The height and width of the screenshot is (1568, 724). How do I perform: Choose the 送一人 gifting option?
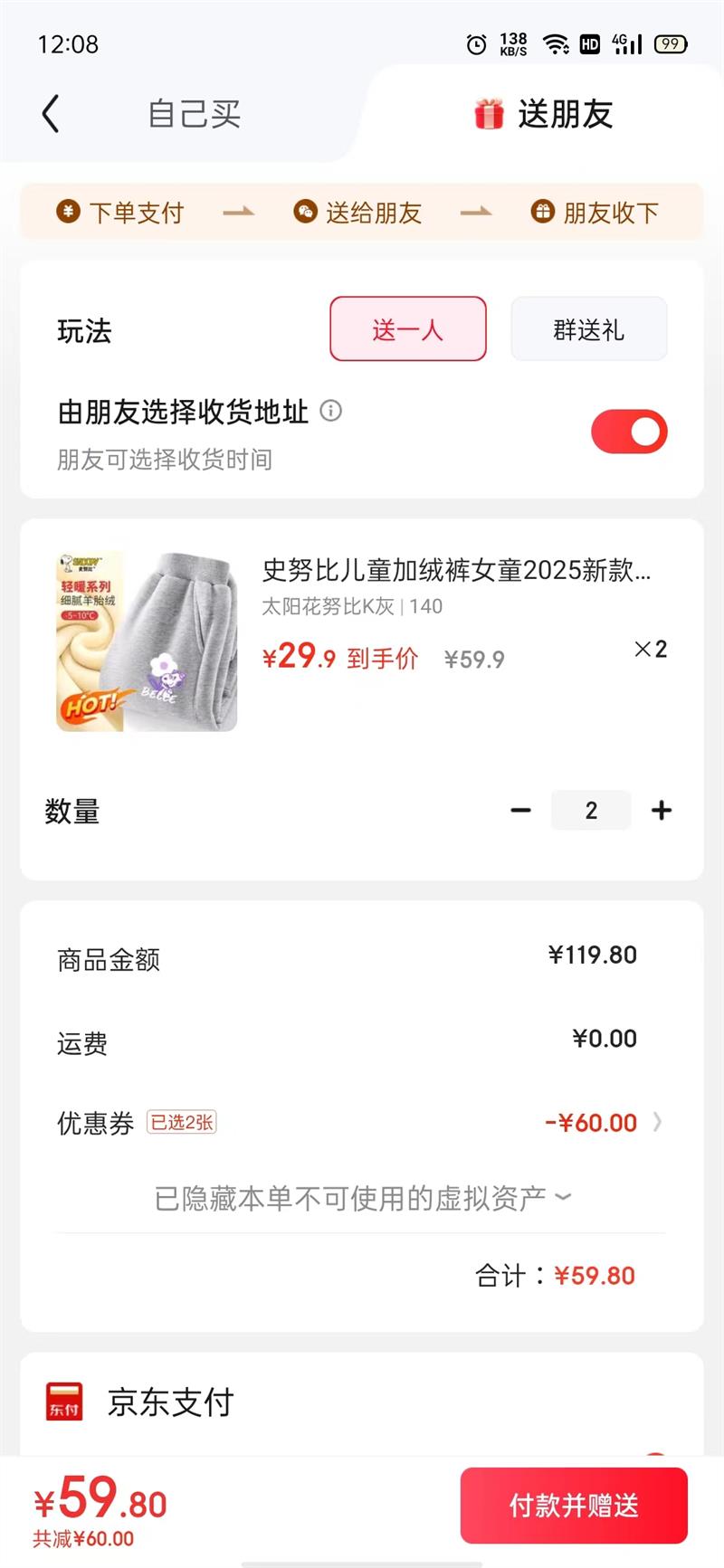pyautogui.click(x=407, y=329)
